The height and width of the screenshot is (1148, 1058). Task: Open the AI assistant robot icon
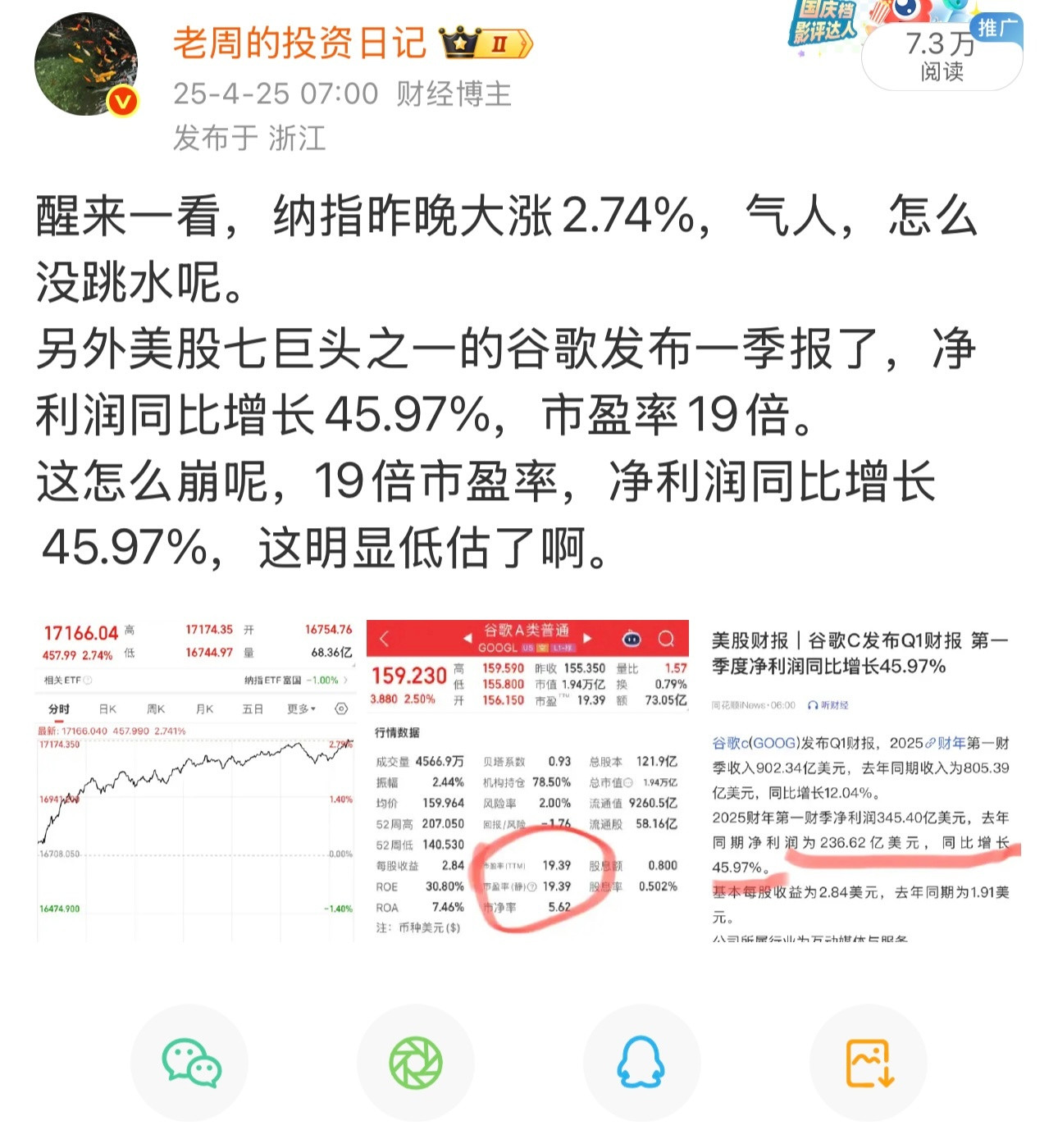(x=633, y=638)
